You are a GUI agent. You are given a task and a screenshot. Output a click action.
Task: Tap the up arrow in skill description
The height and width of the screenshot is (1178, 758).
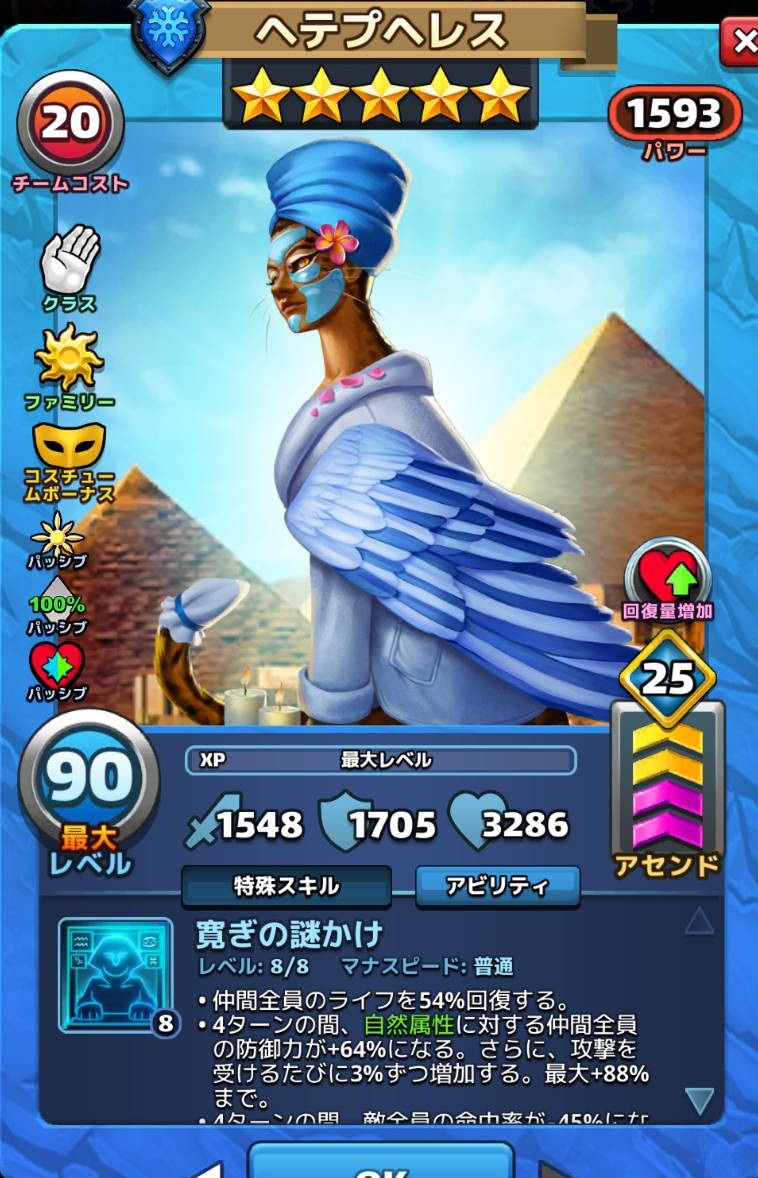click(700, 921)
